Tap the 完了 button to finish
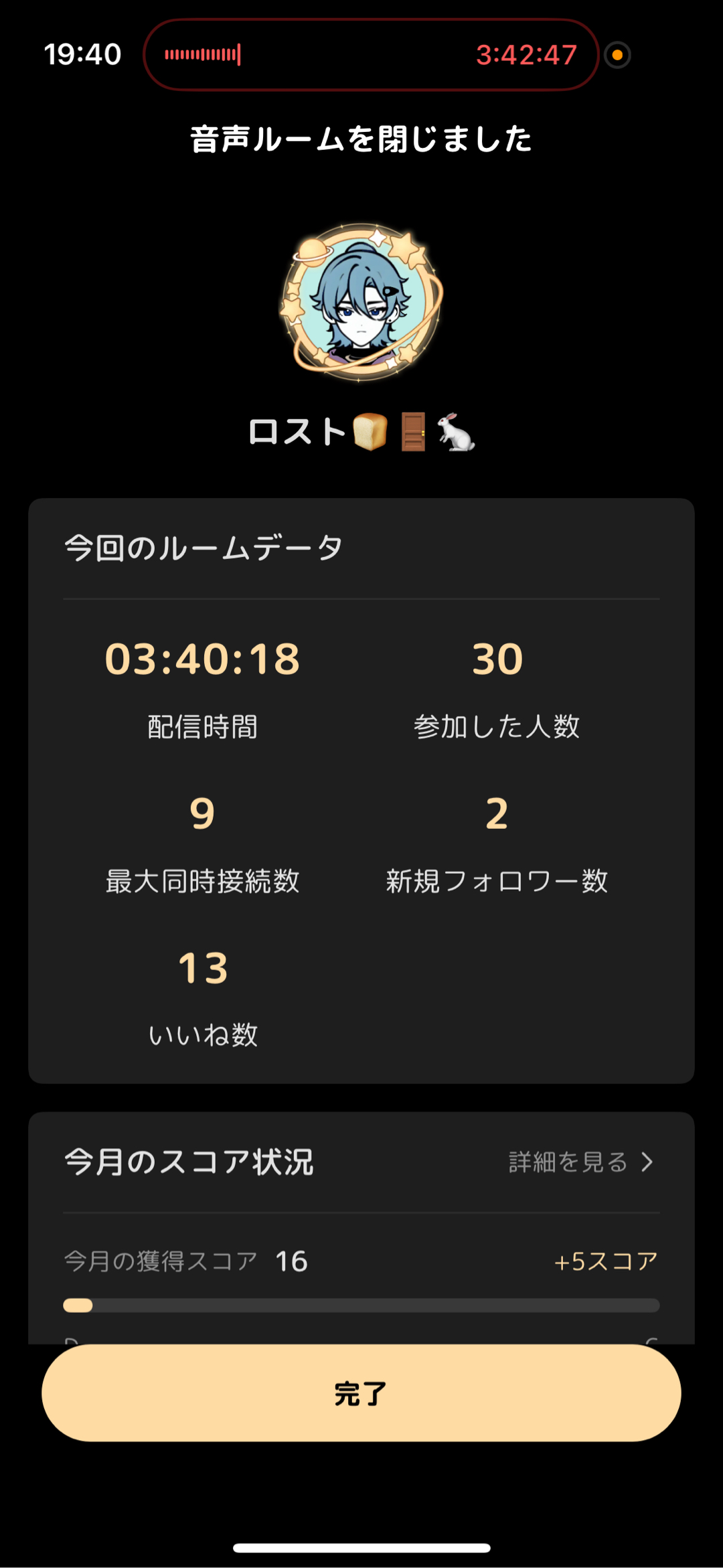 [x=361, y=1393]
